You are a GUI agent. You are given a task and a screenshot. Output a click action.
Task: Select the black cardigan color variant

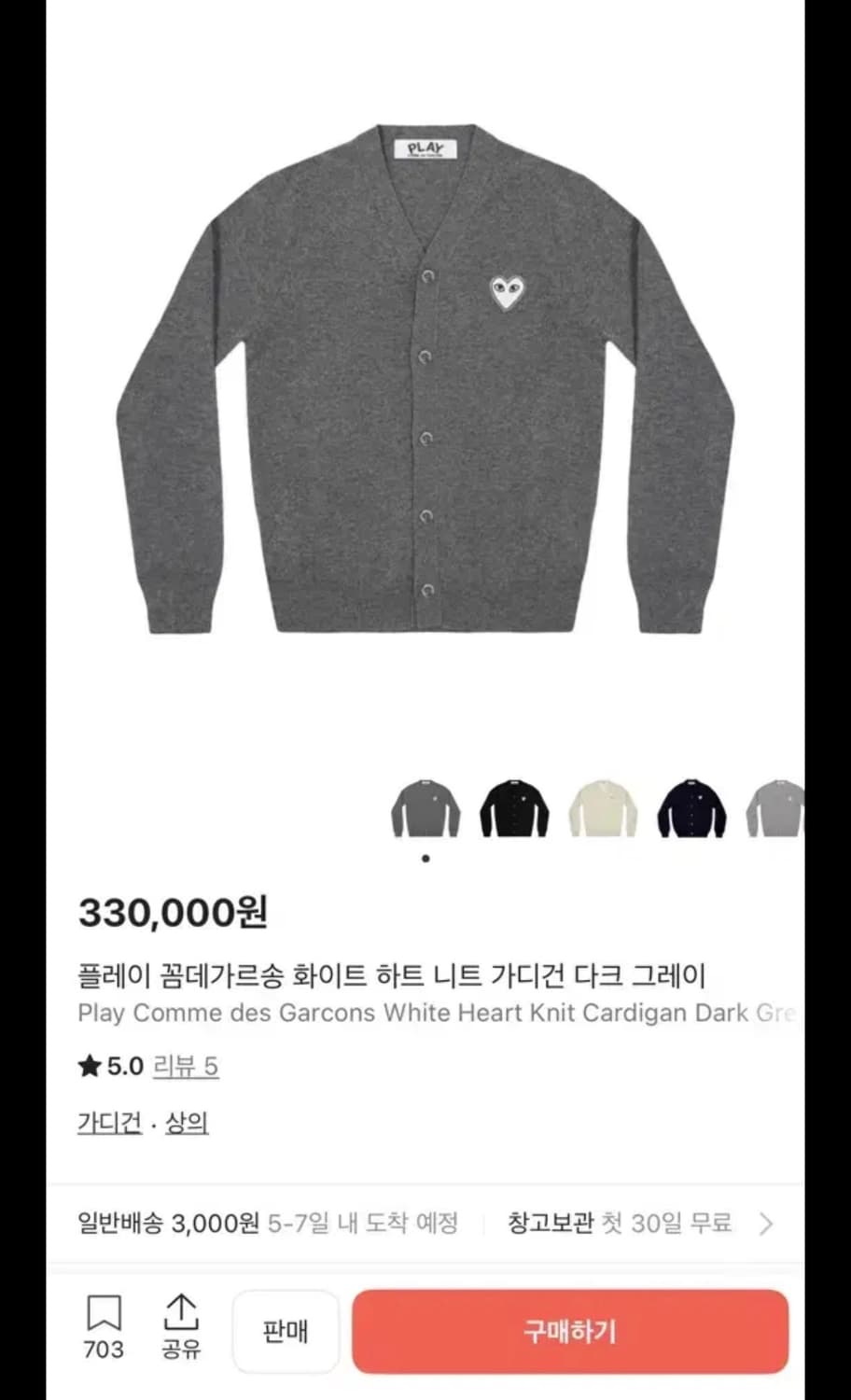click(x=514, y=807)
